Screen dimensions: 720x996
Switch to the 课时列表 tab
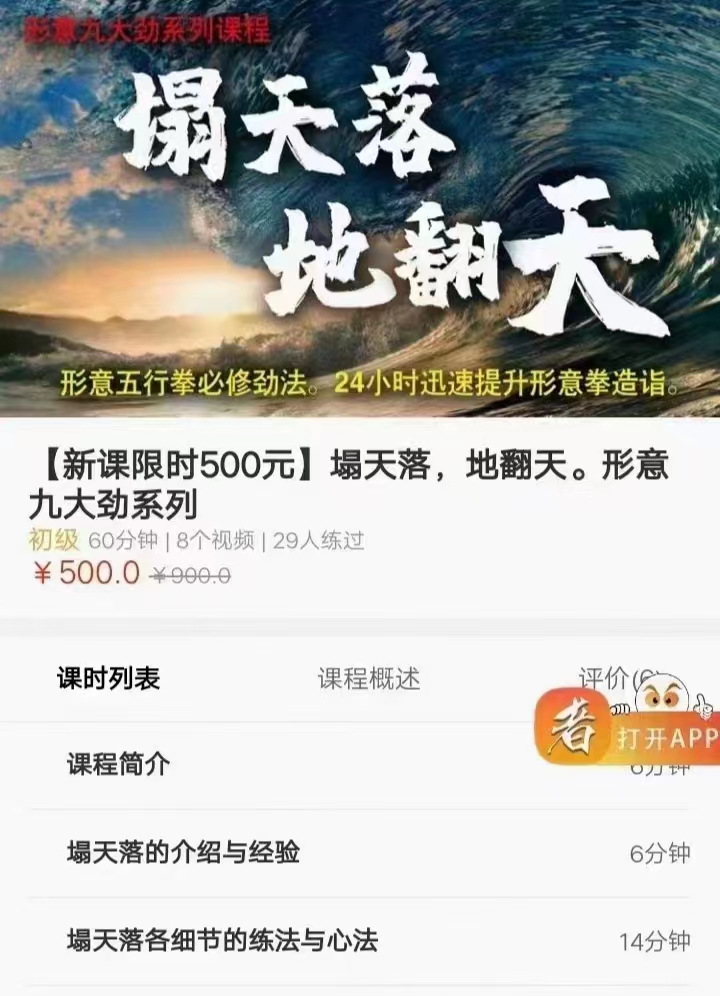pos(108,679)
